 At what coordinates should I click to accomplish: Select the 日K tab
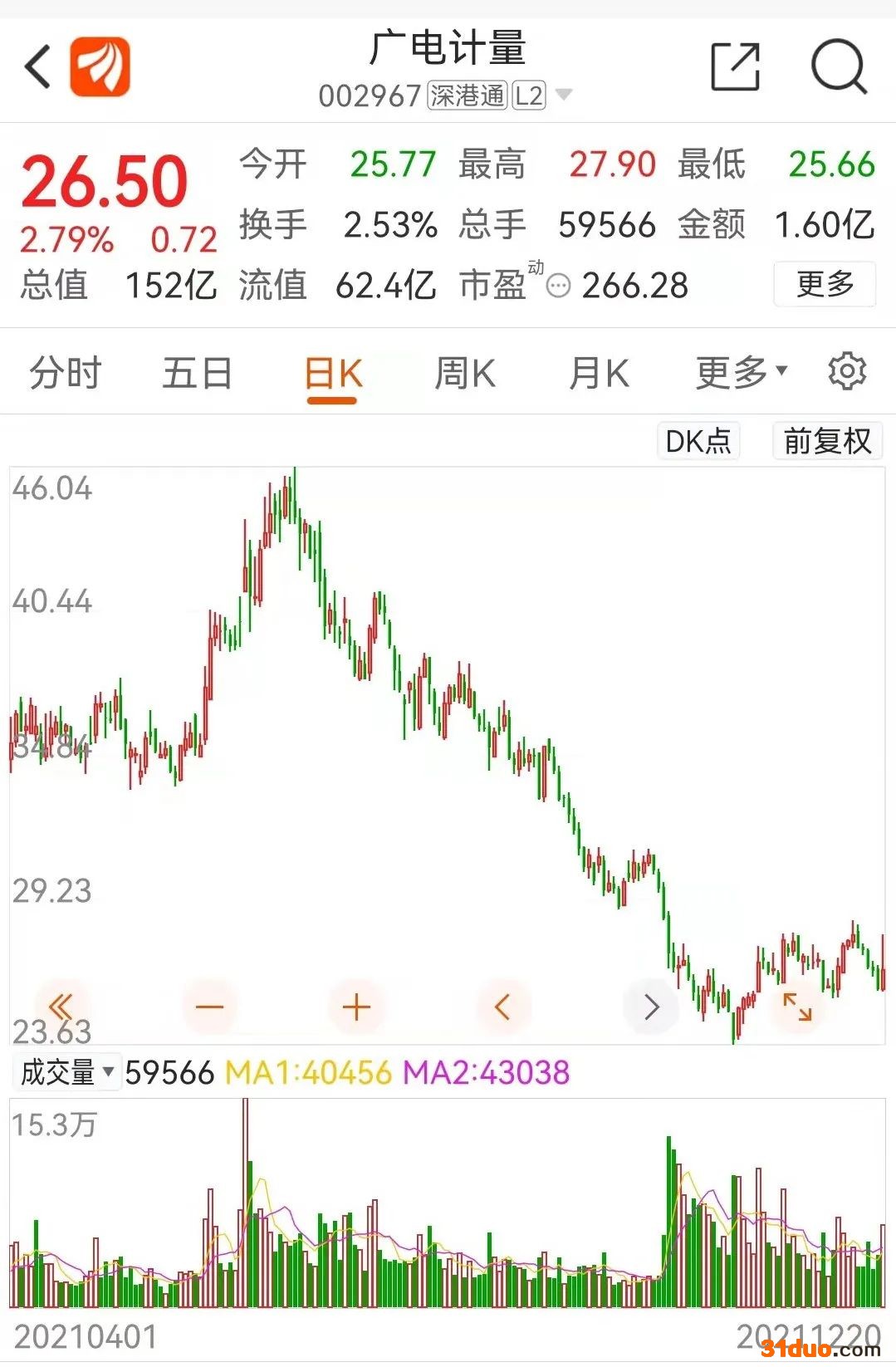332,375
